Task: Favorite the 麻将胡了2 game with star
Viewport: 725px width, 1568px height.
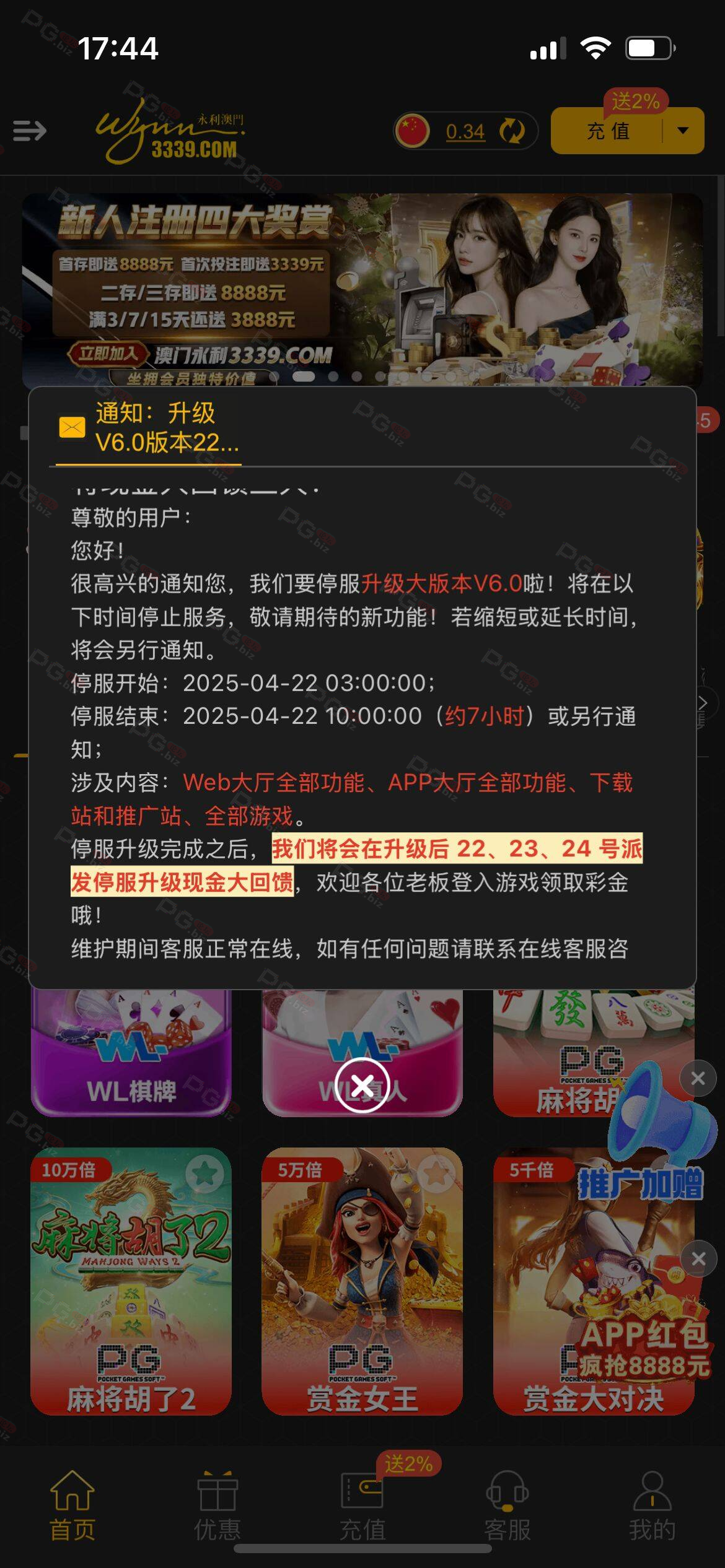Action: [x=205, y=1173]
